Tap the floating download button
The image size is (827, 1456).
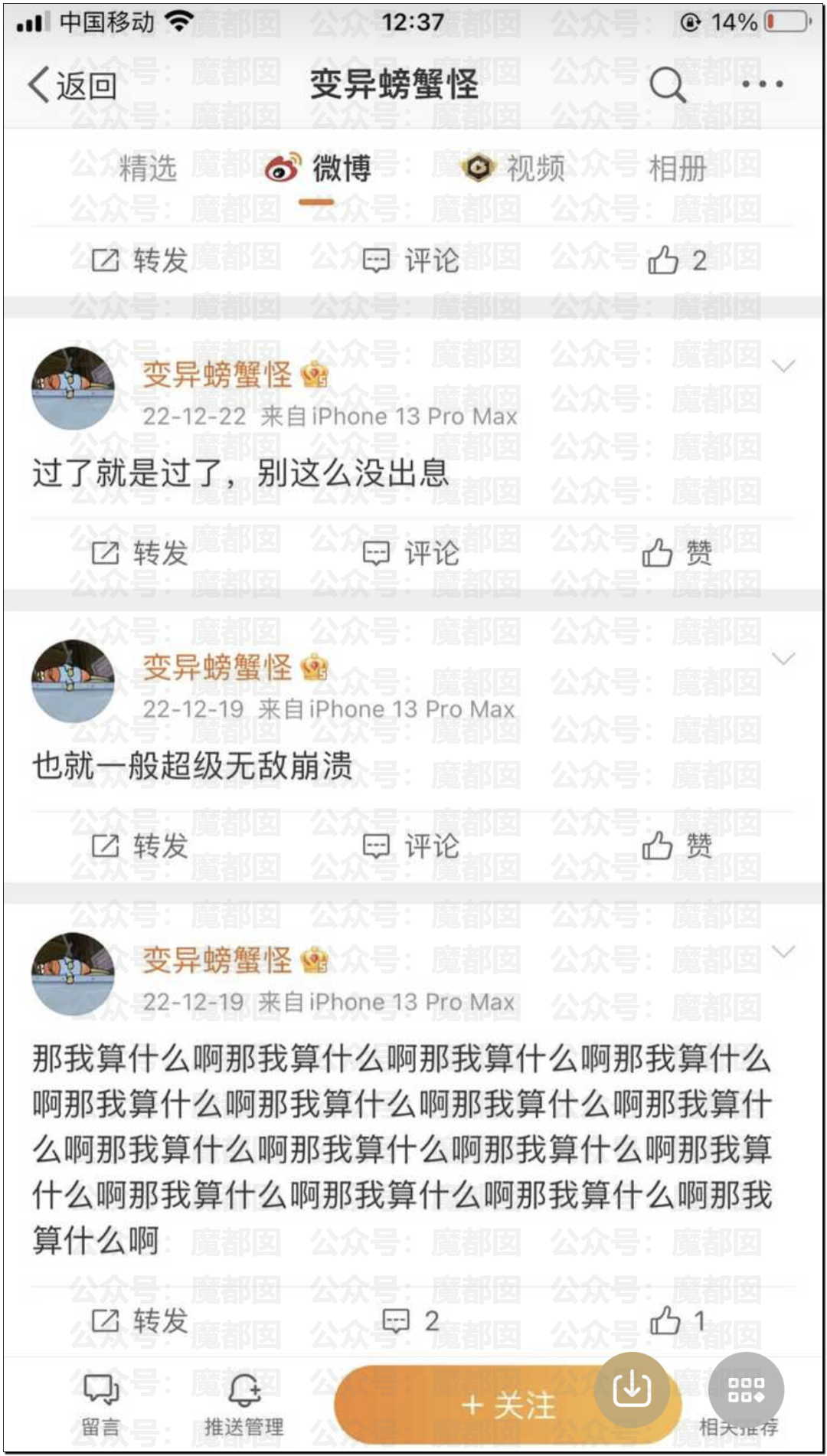pos(632,1388)
